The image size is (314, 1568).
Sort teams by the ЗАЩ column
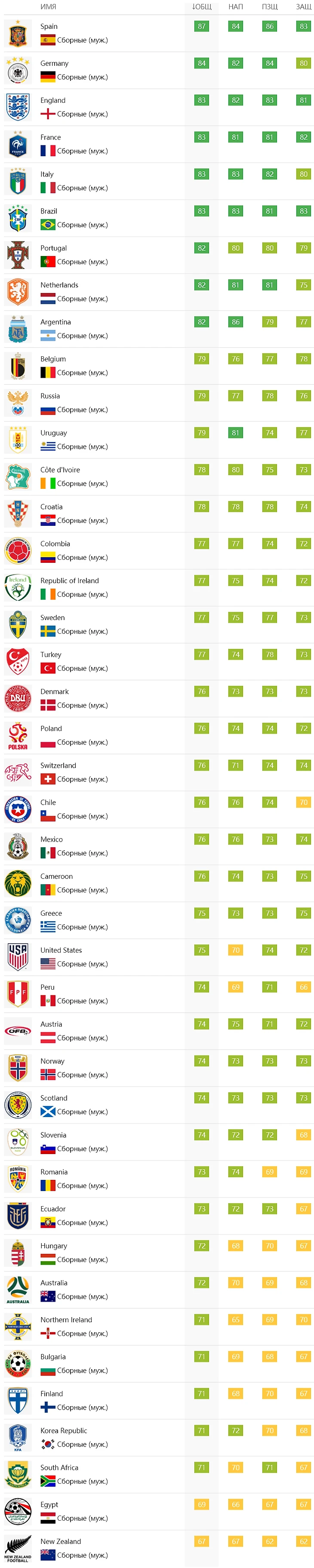303,7
